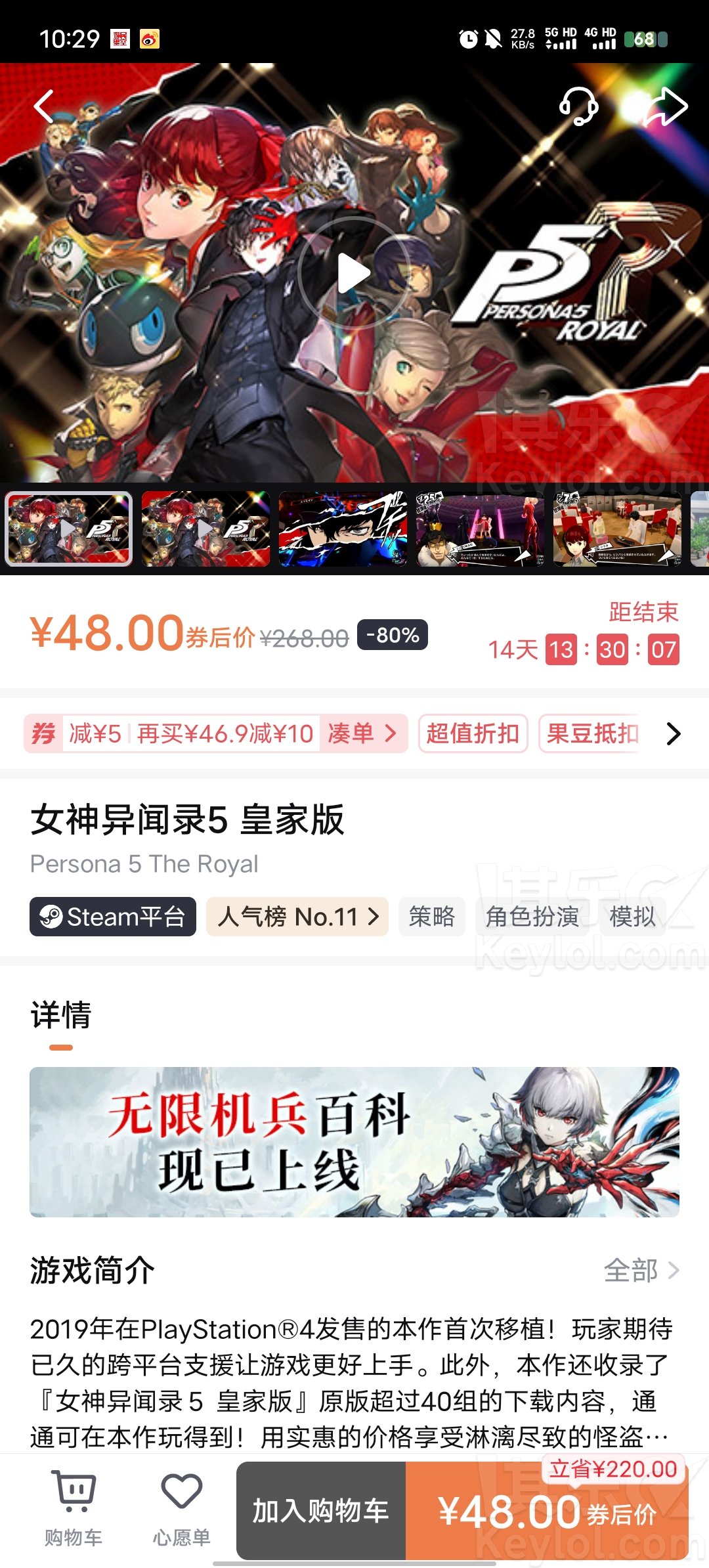Tap 加入购物车 to add to cart
The image size is (709, 1568).
coord(321,1511)
